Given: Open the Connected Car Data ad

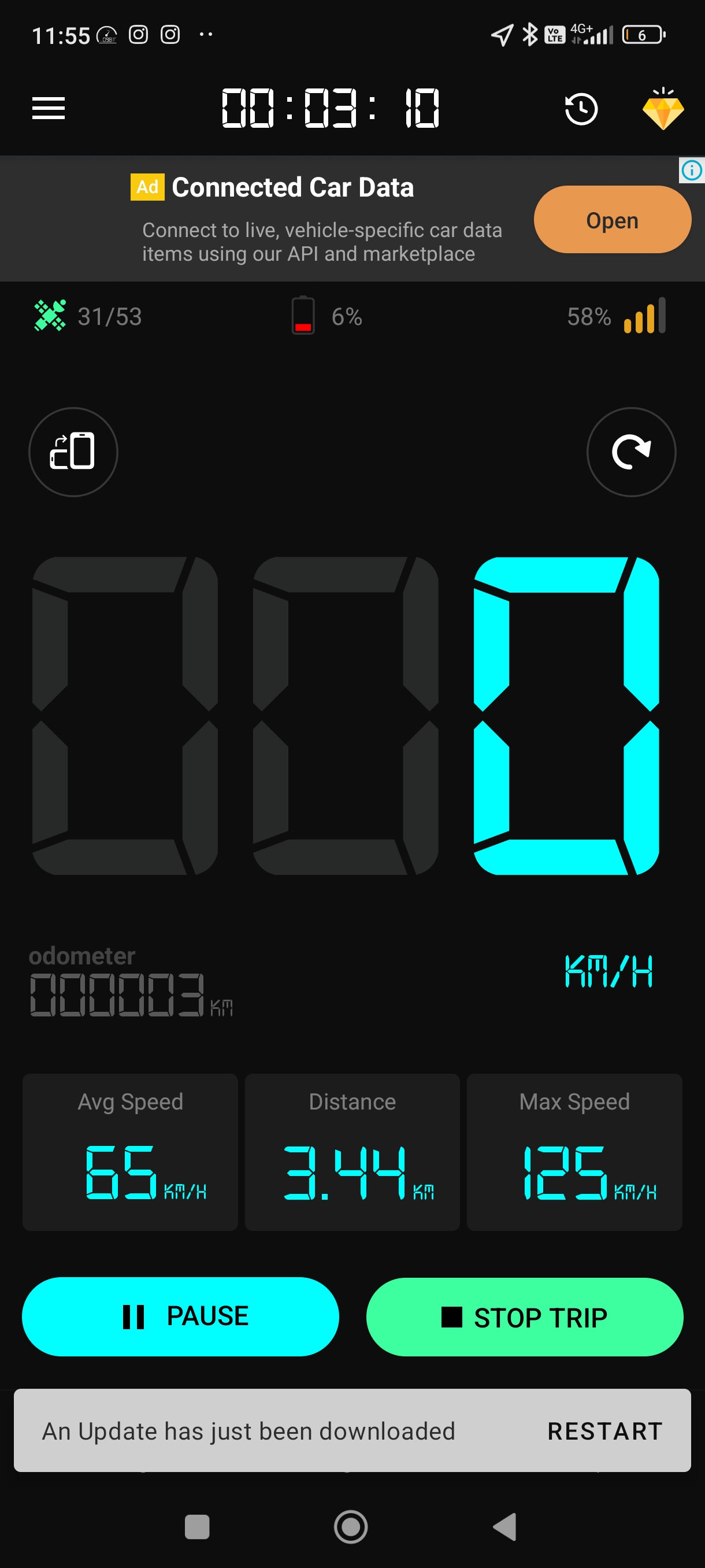Looking at the screenshot, I should point(612,220).
